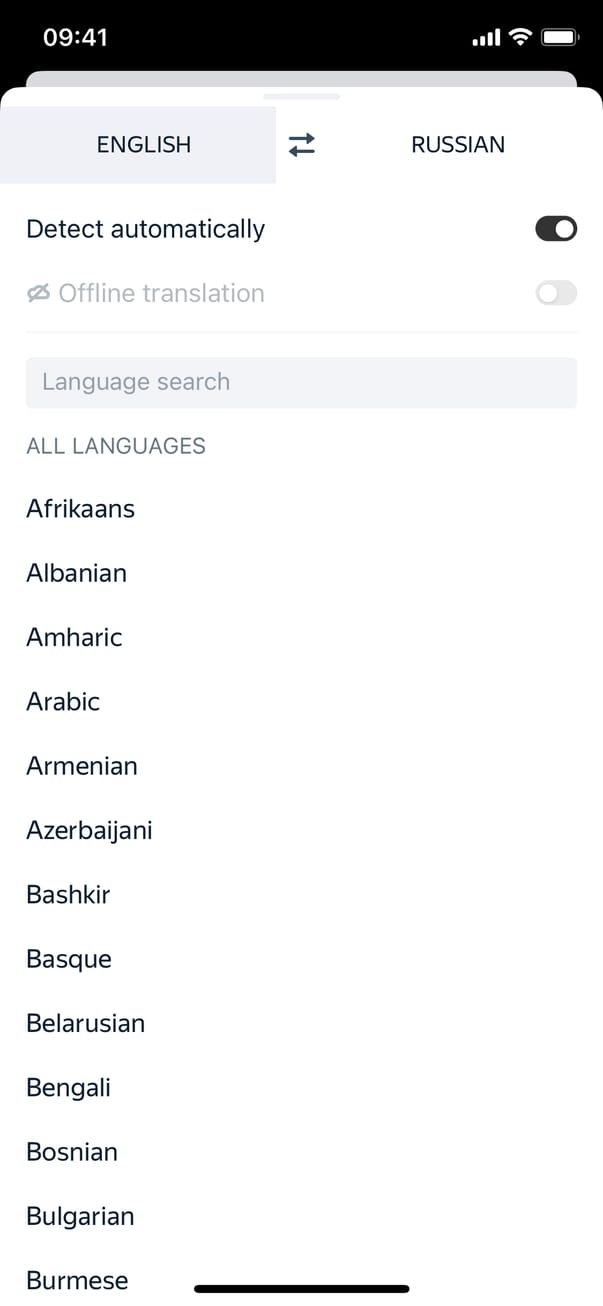Pick Belarusian as the language
Screen dimensions: 603x1306
point(86,1023)
